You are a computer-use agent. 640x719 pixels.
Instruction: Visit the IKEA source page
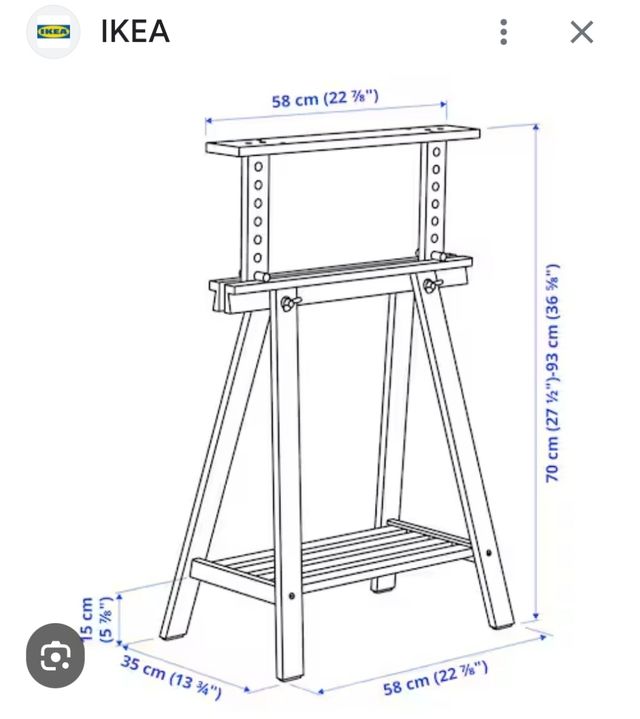[x=135, y=32]
